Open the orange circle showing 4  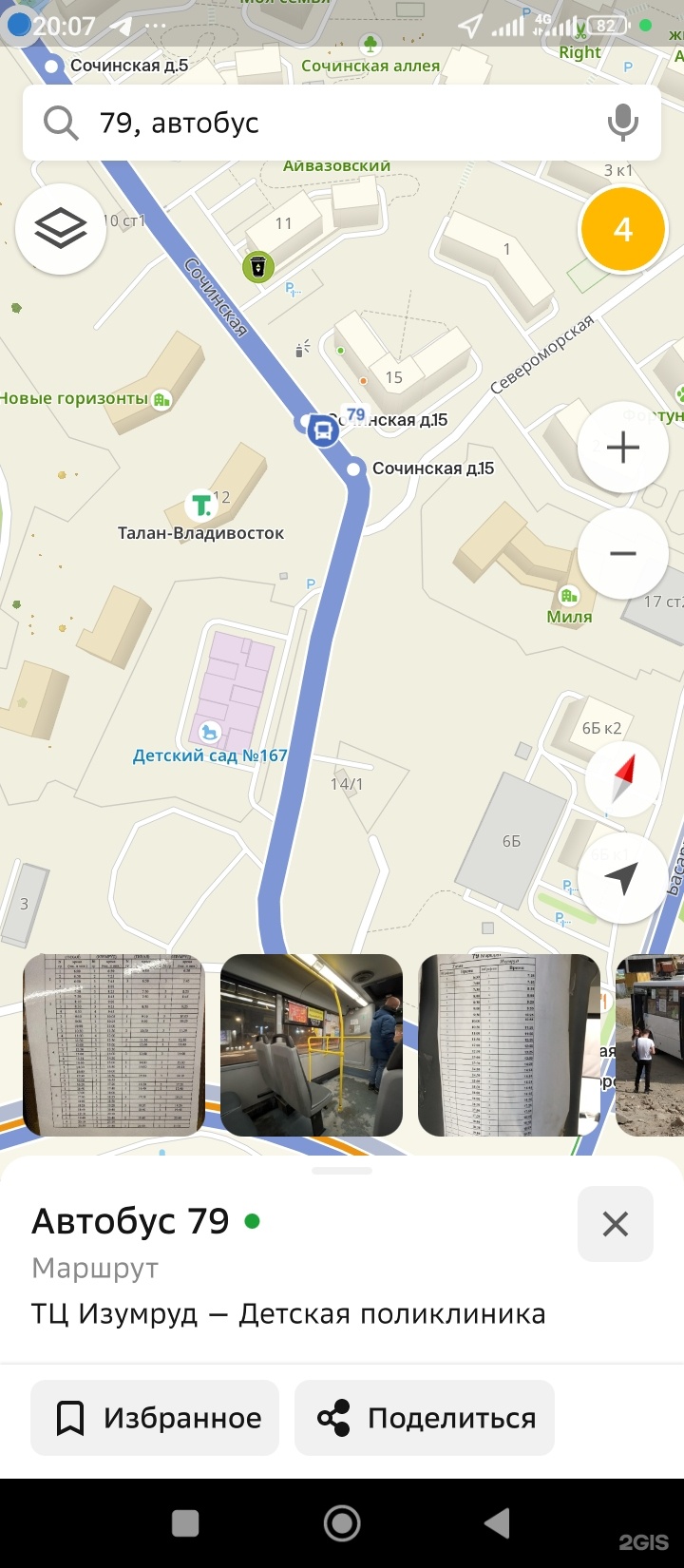tap(622, 229)
